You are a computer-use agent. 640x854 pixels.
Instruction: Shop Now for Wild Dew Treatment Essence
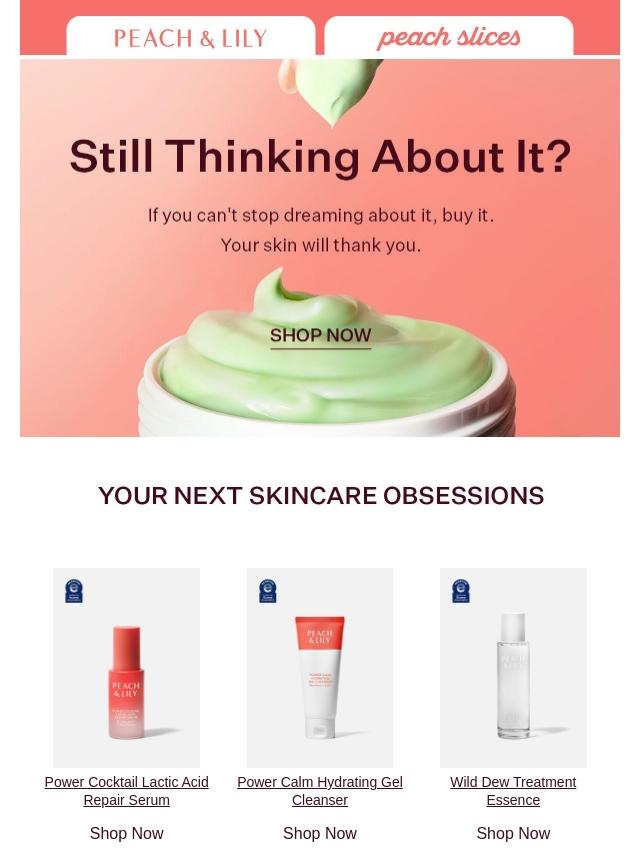pyautogui.click(x=513, y=833)
